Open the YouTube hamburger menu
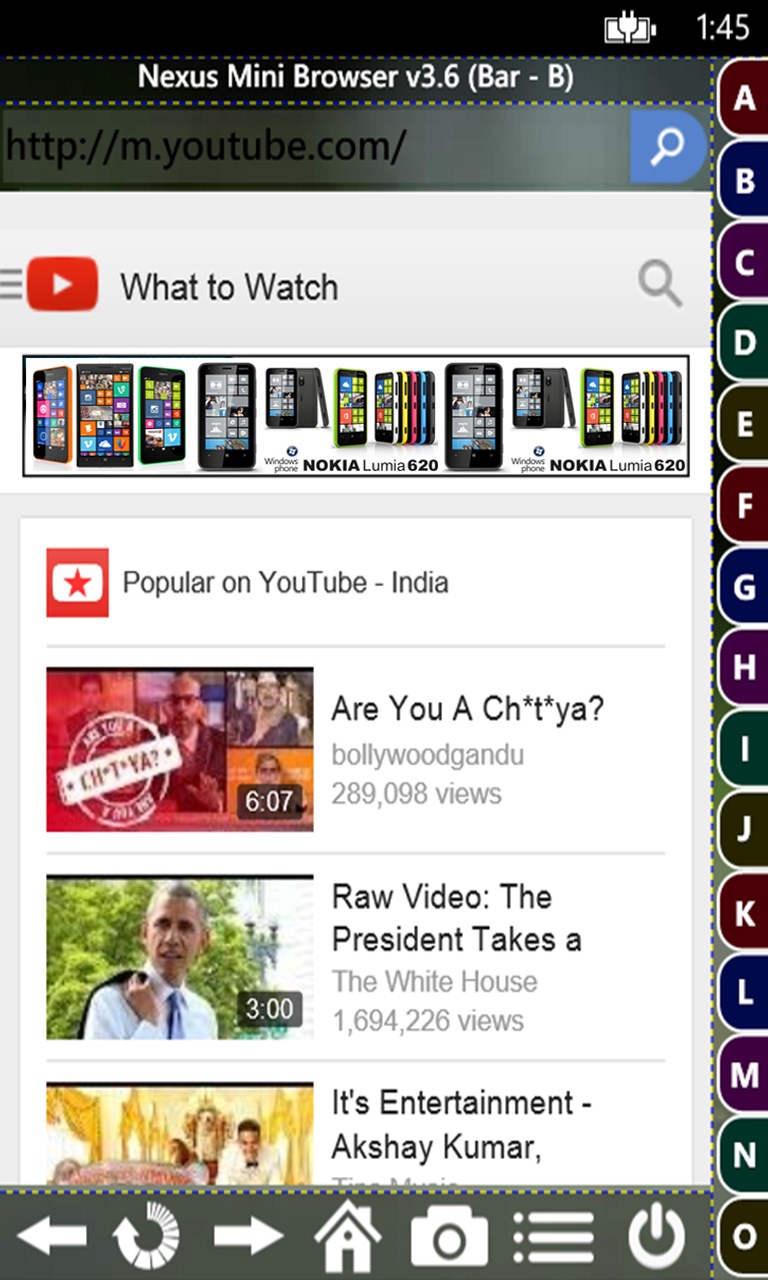768x1280 pixels. (12, 284)
